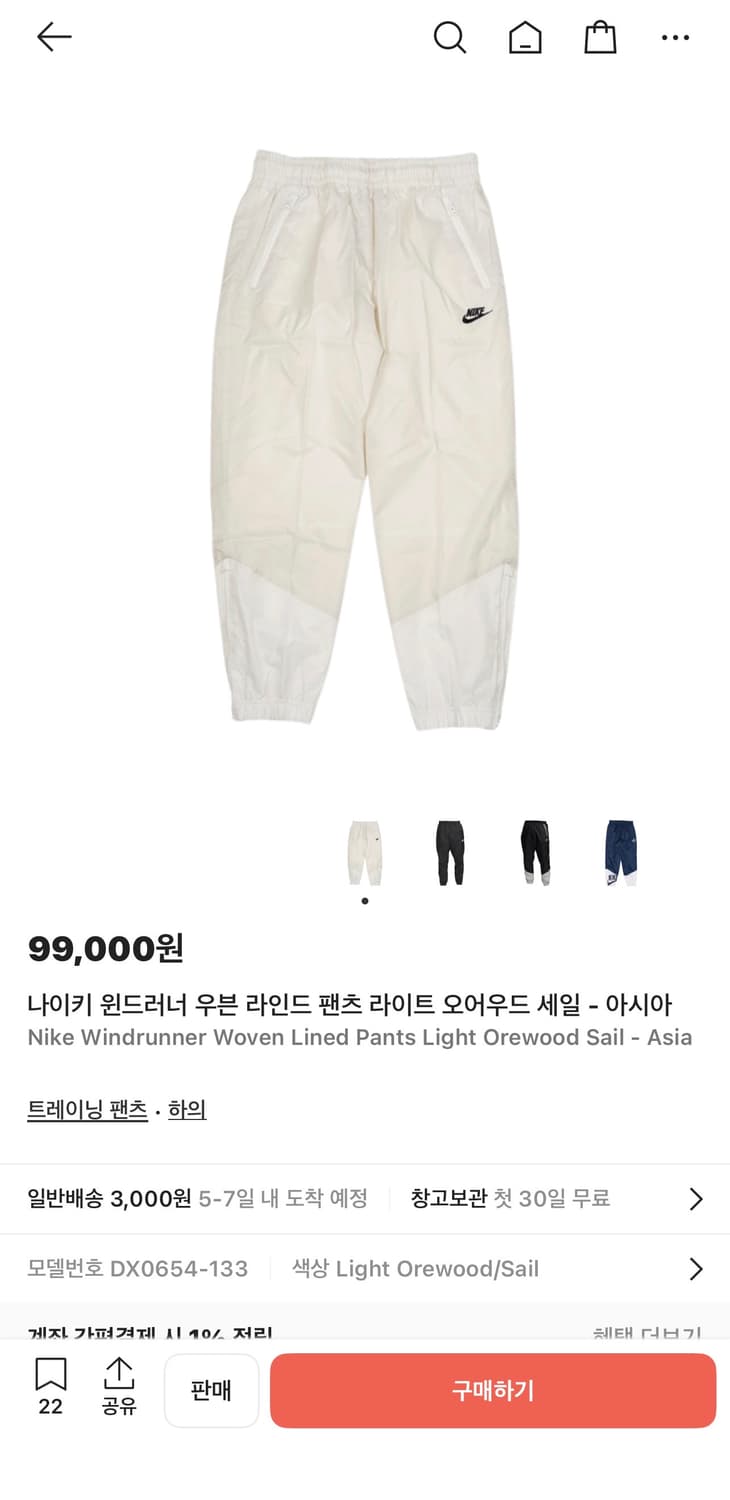Open the shopping bag icon
Viewport: 730px width, 1500px height.
[x=599, y=37]
